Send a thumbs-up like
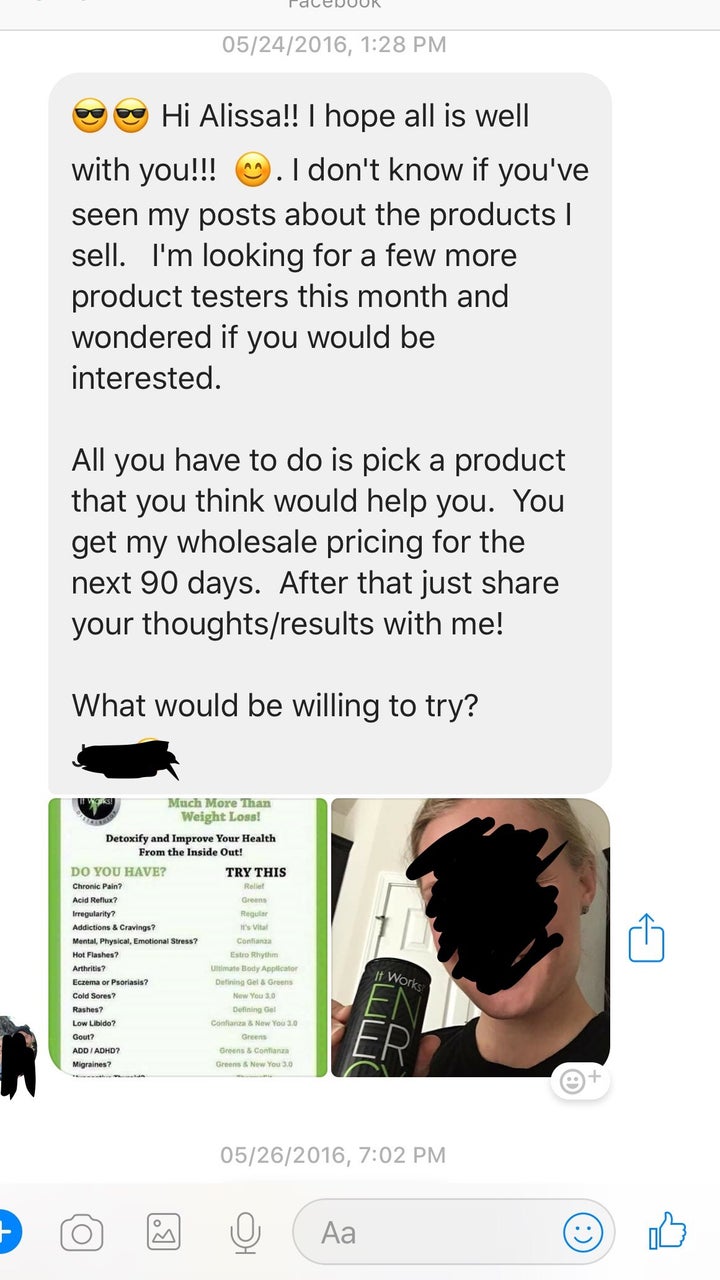Screen dimensions: 720x1280 point(668,1232)
